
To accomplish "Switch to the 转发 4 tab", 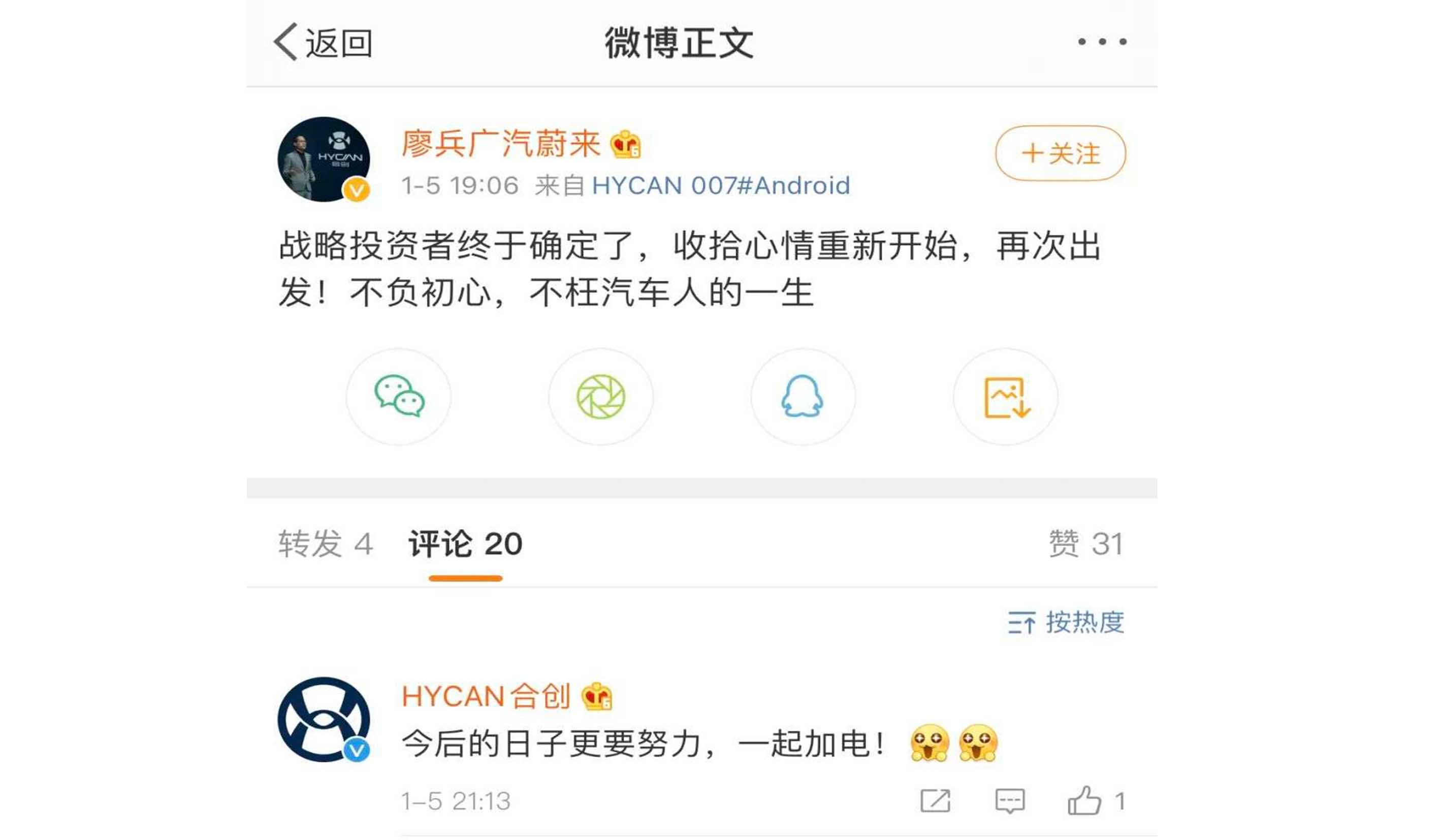I will coord(326,543).
